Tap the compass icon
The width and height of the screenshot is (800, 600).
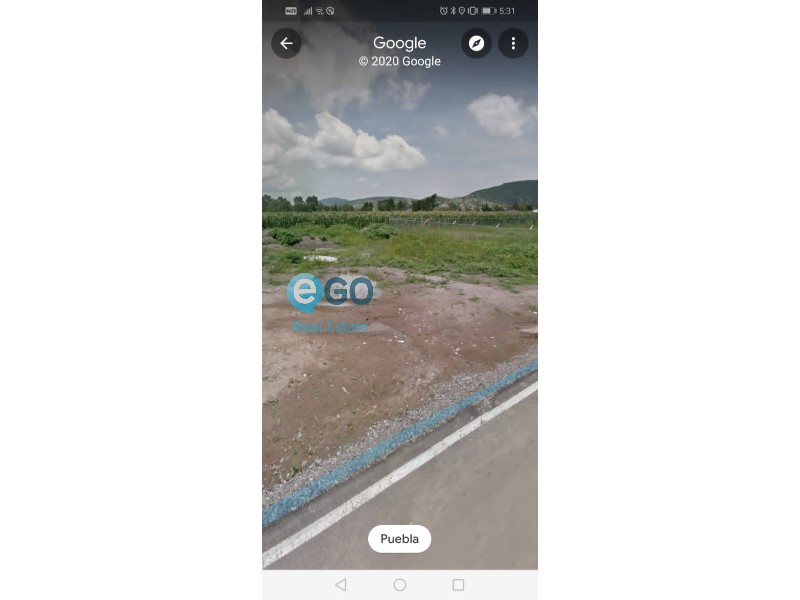click(476, 43)
